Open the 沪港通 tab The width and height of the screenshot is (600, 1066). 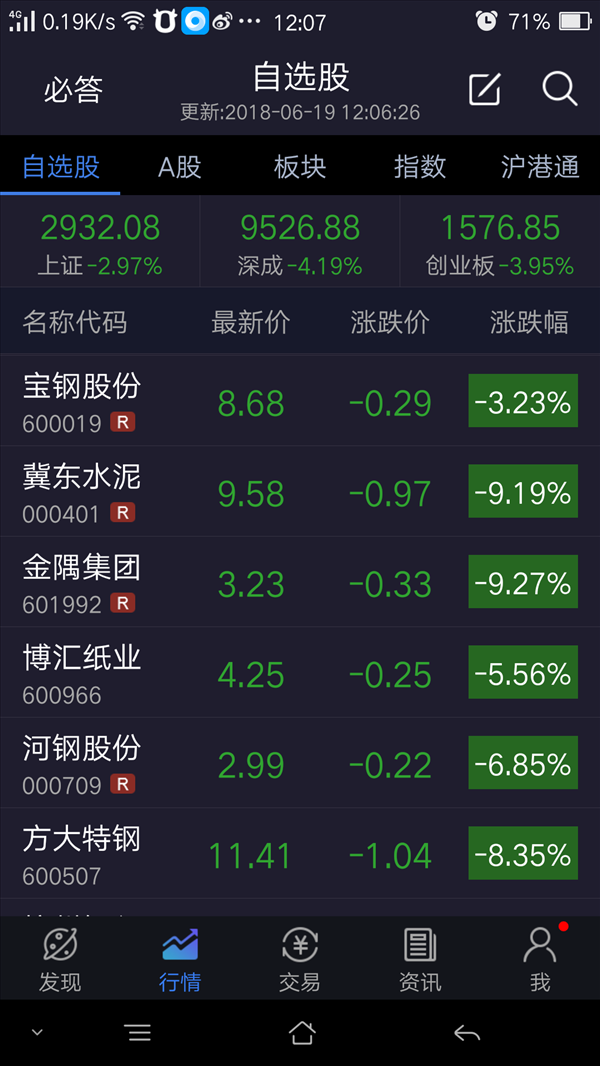pyautogui.click(x=540, y=167)
